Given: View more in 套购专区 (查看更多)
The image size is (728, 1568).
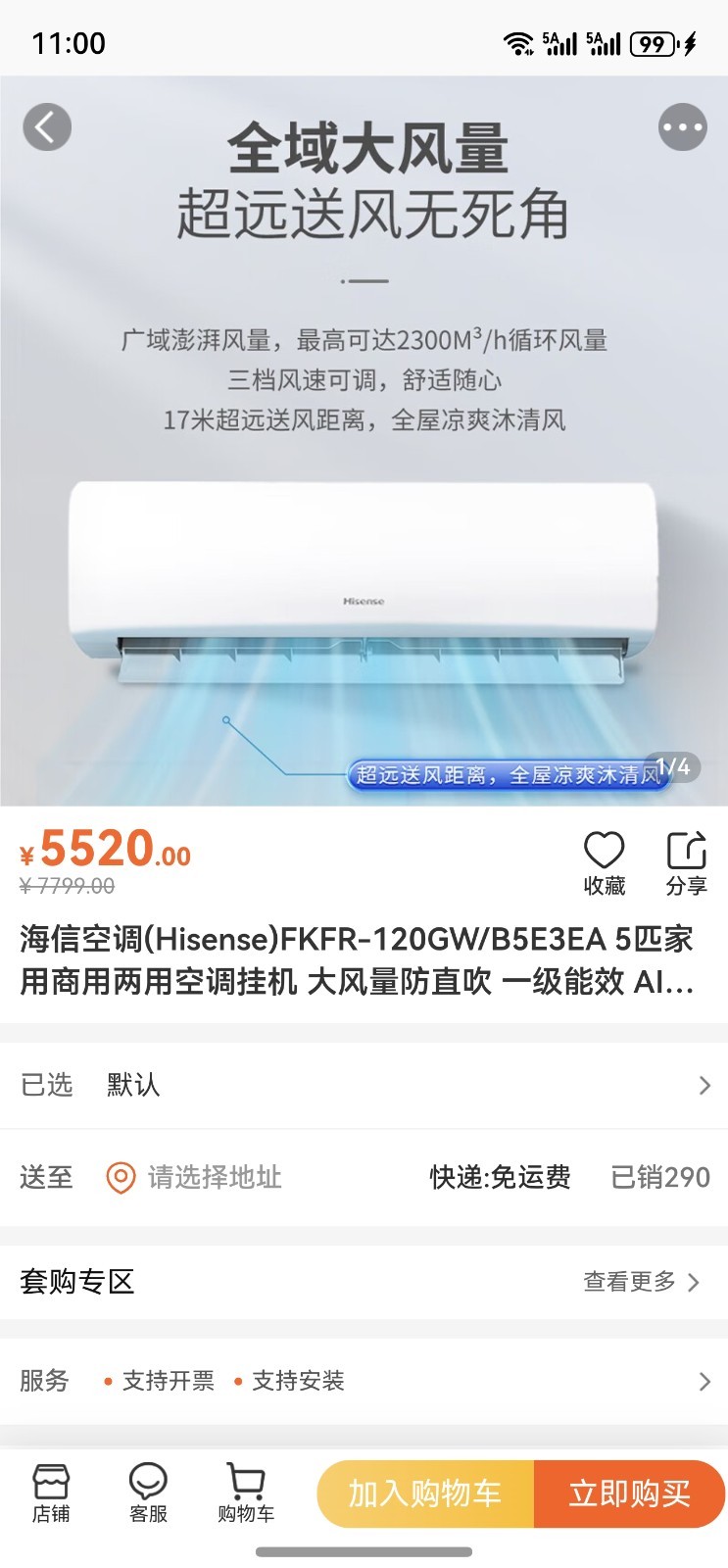Looking at the screenshot, I should [641, 1282].
